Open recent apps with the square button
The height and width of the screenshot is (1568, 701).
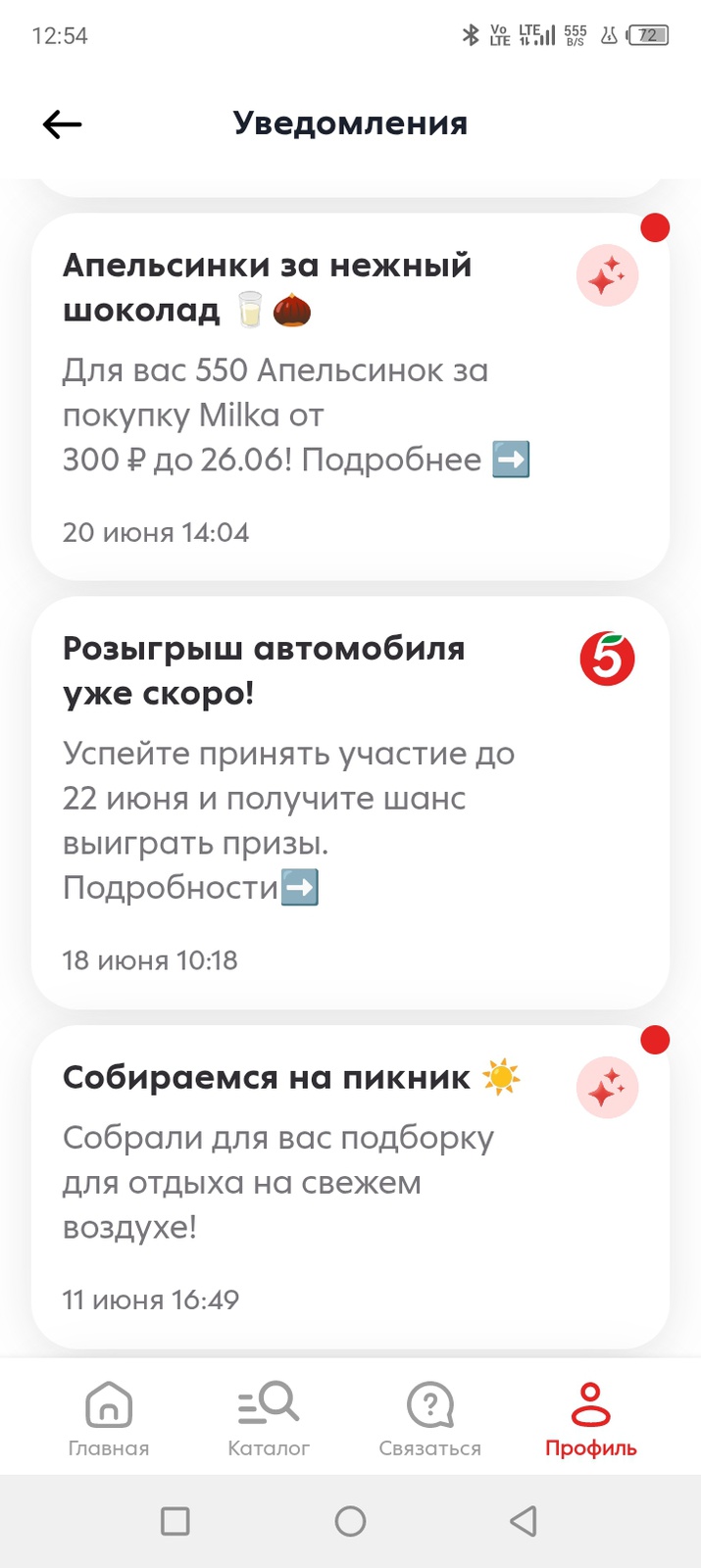pyautogui.click(x=175, y=1521)
